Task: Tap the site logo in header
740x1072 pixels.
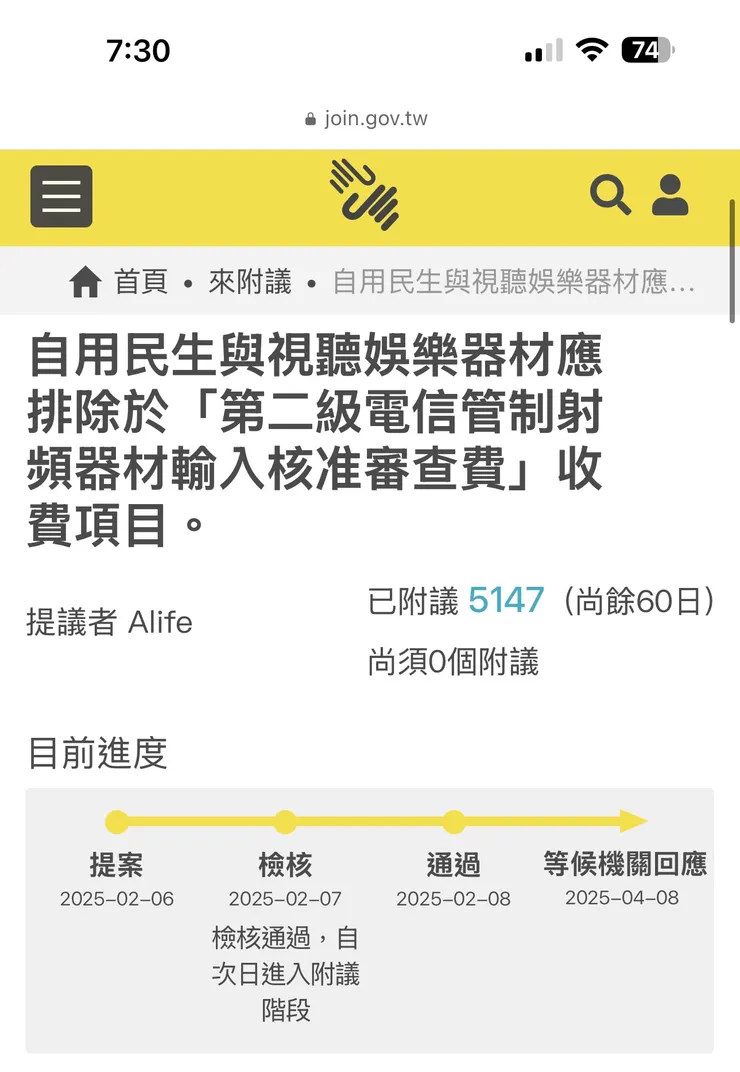Action: point(365,192)
